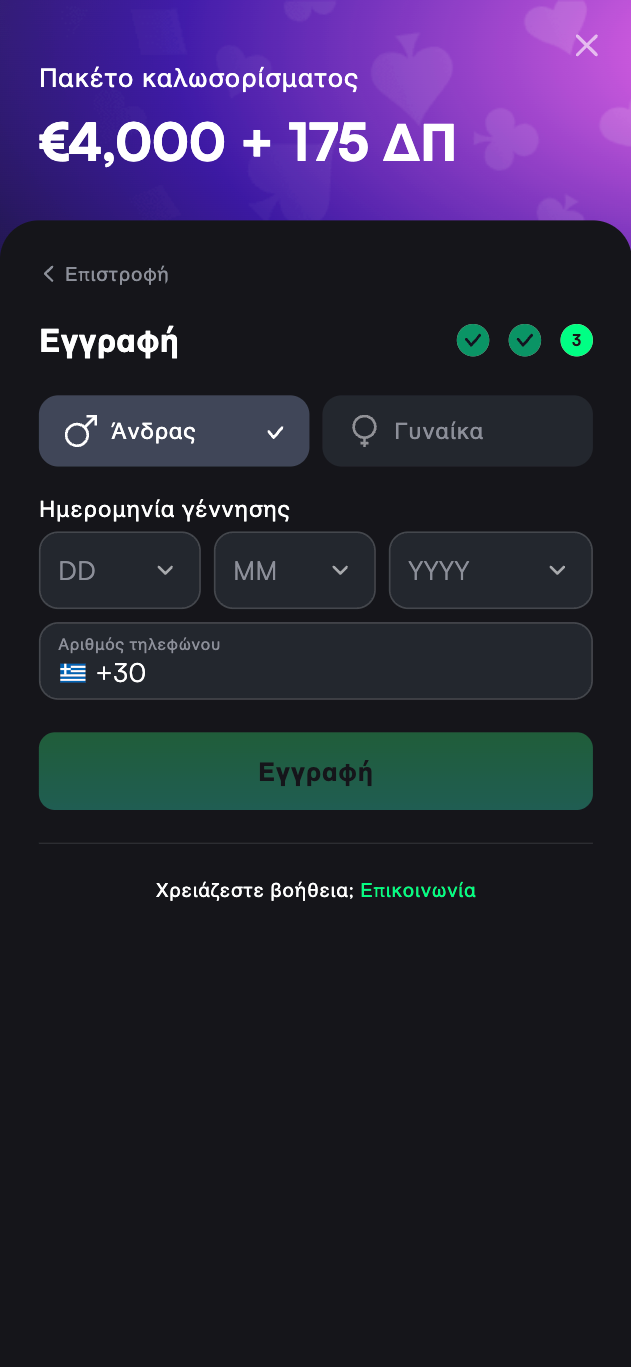Open the DD day dropdown

click(x=120, y=570)
